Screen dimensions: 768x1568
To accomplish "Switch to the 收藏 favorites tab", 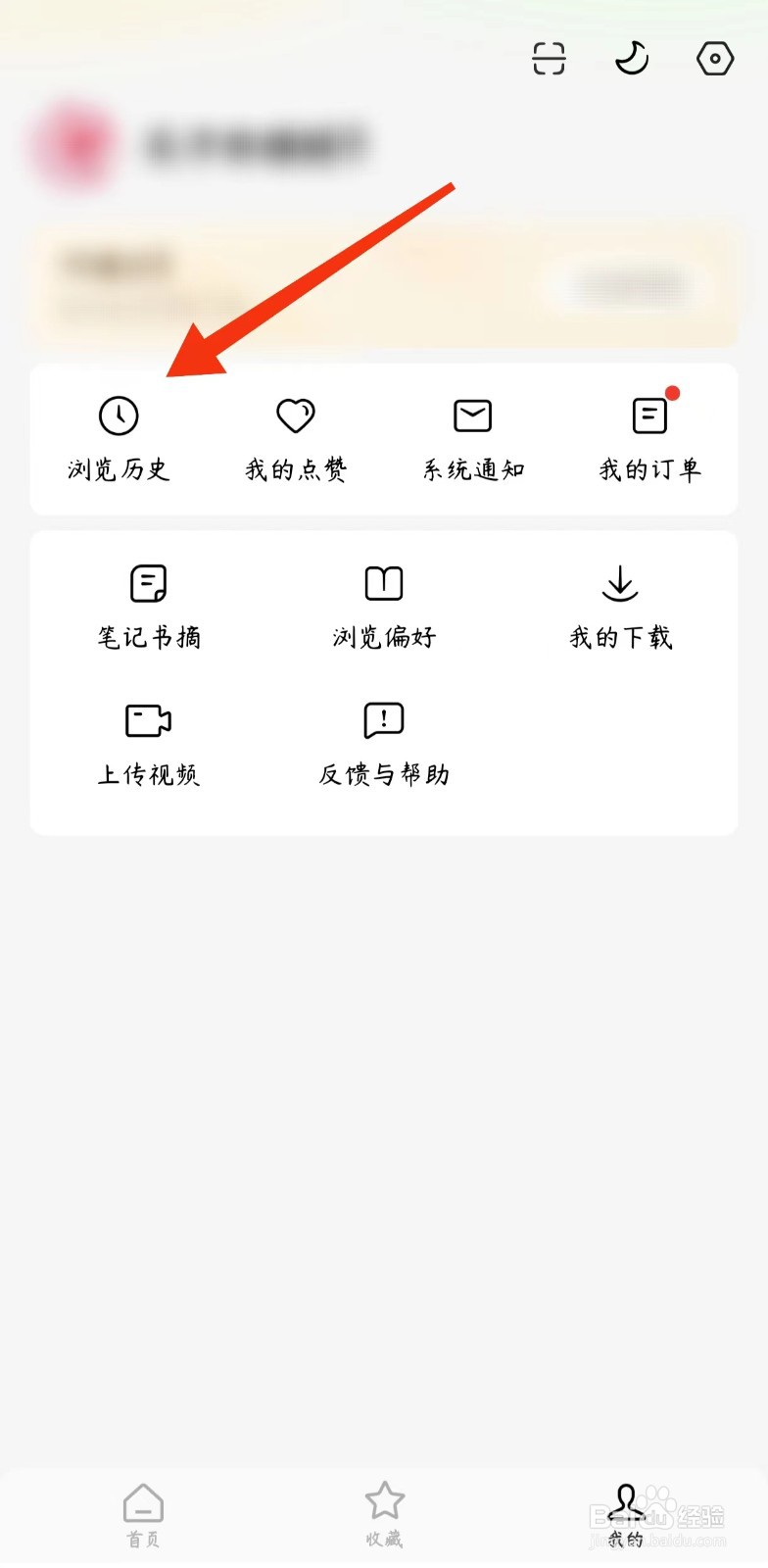I will coord(384,1514).
